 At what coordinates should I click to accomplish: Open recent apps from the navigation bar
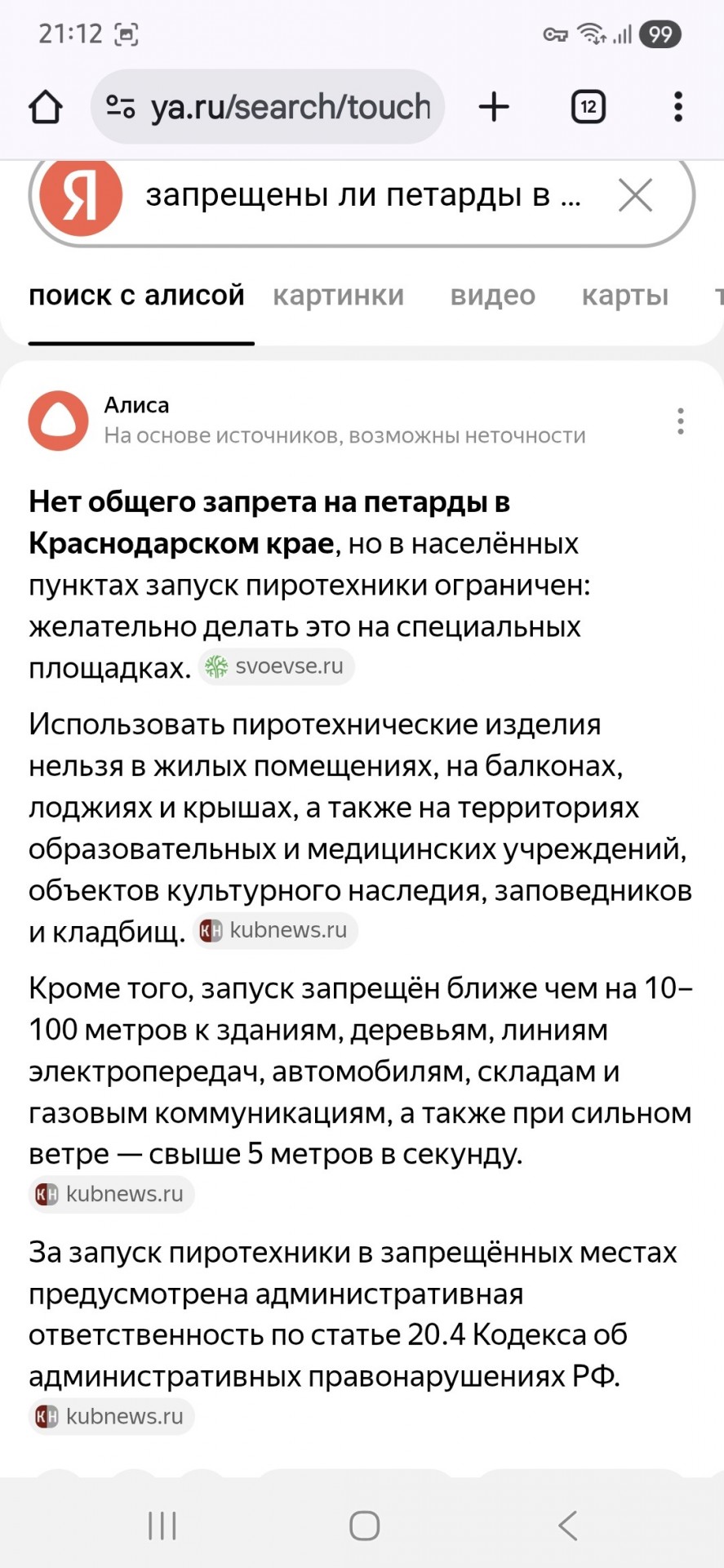(162, 1525)
